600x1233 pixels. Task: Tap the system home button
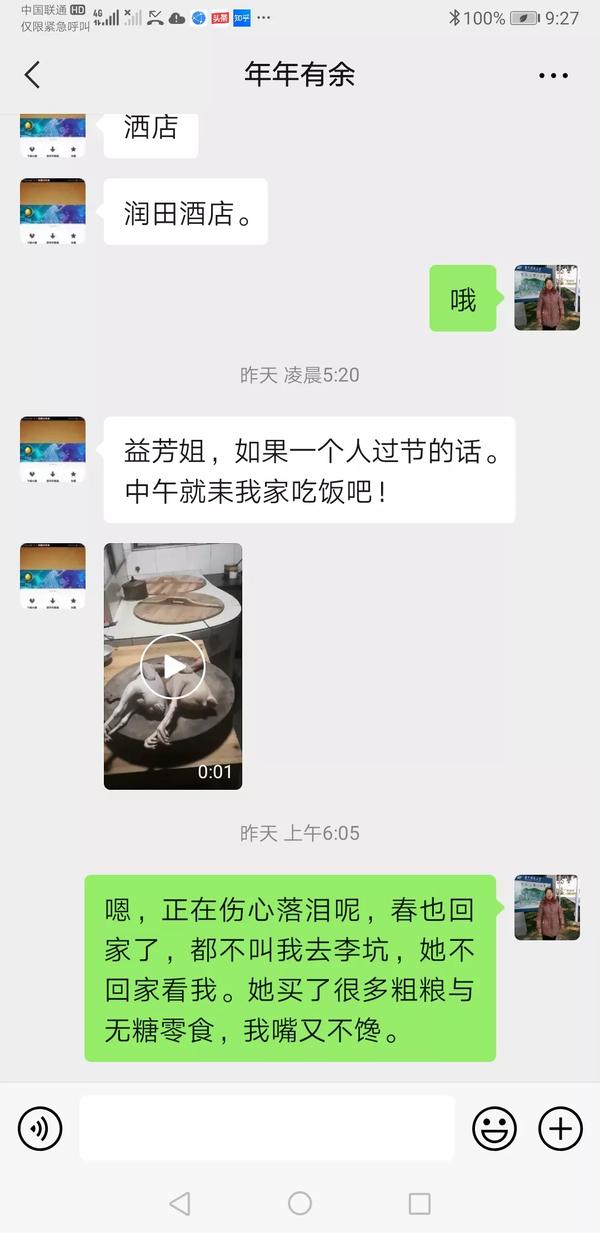[299, 1203]
